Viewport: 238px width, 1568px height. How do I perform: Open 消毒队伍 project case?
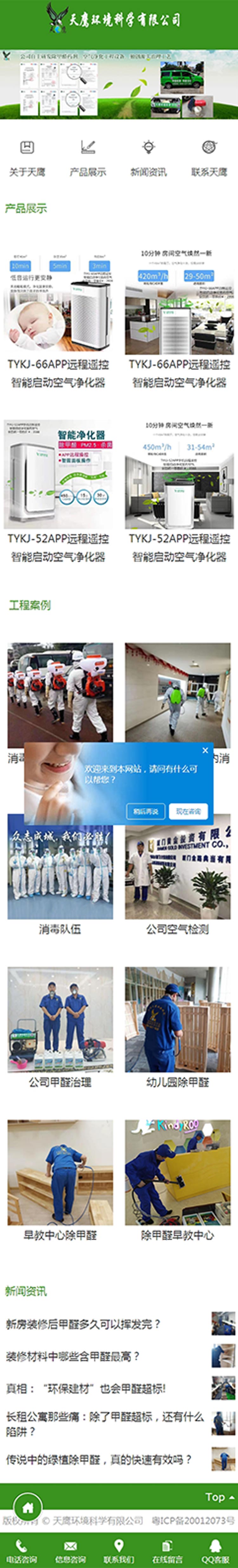click(x=60, y=929)
